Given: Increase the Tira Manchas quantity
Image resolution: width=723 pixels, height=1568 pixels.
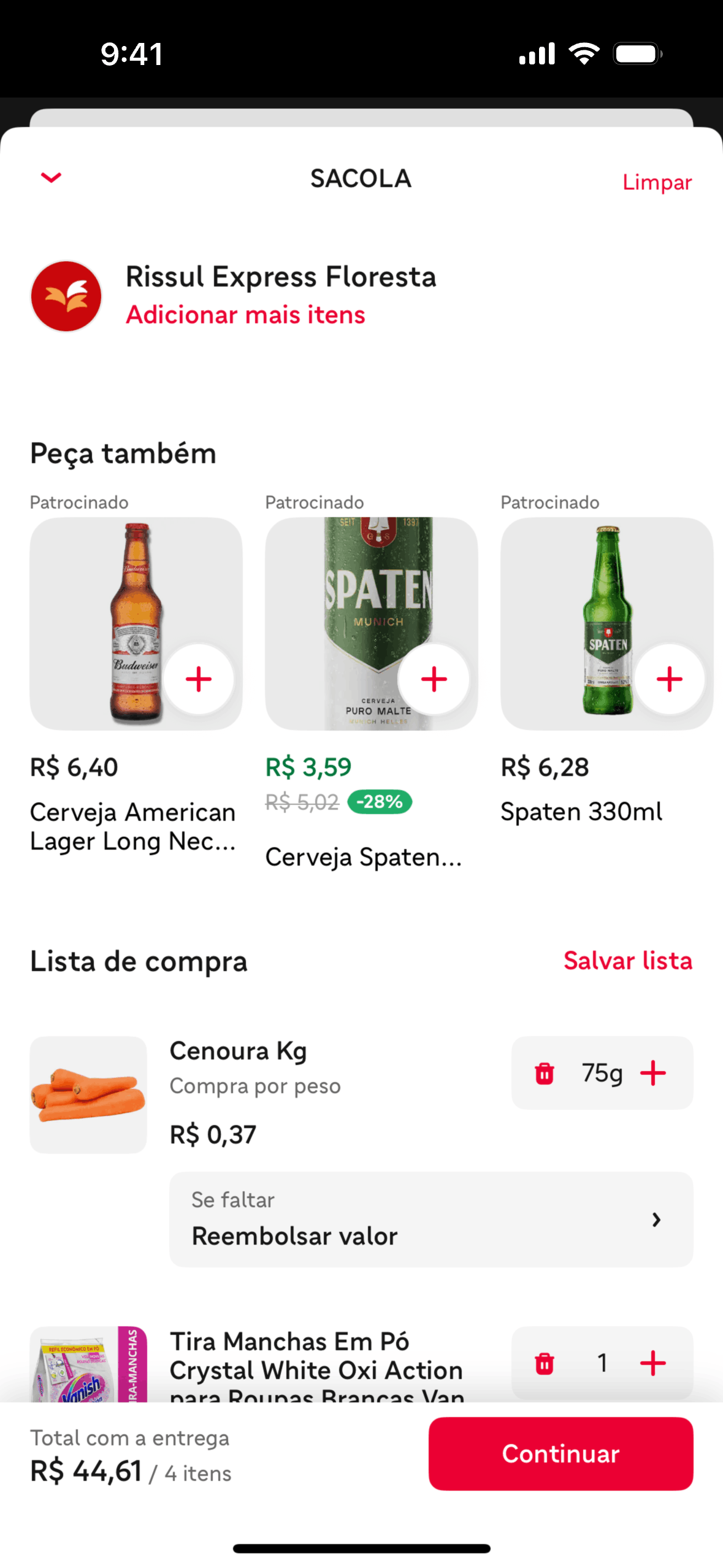Looking at the screenshot, I should (653, 1363).
